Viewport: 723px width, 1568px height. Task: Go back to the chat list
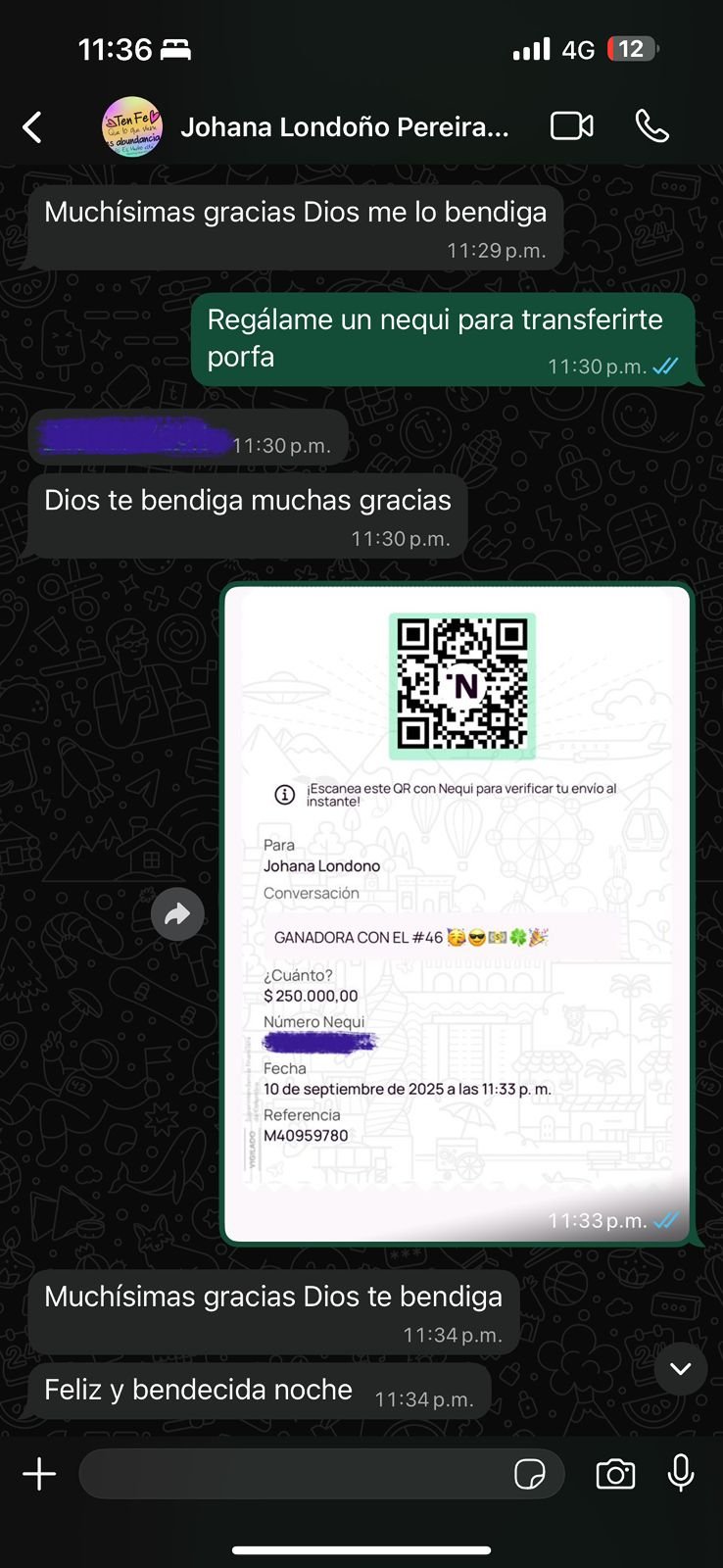coord(33,127)
